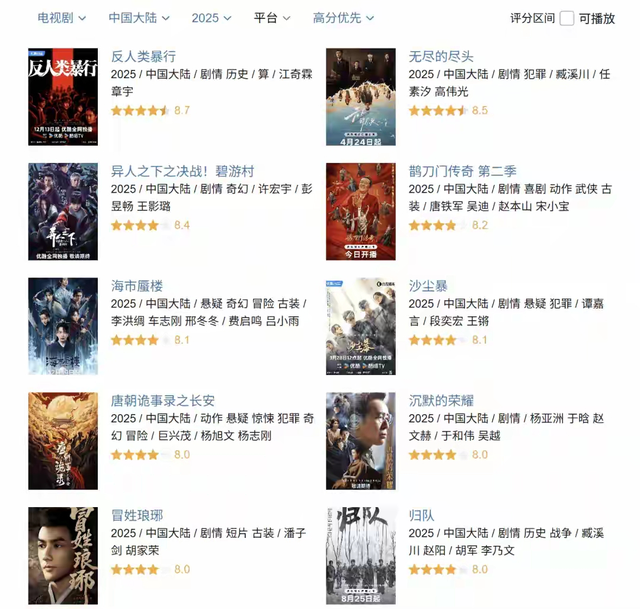Select the 海市蜃楼 title
The width and height of the screenshot is (640, 609).
point(137,286)
